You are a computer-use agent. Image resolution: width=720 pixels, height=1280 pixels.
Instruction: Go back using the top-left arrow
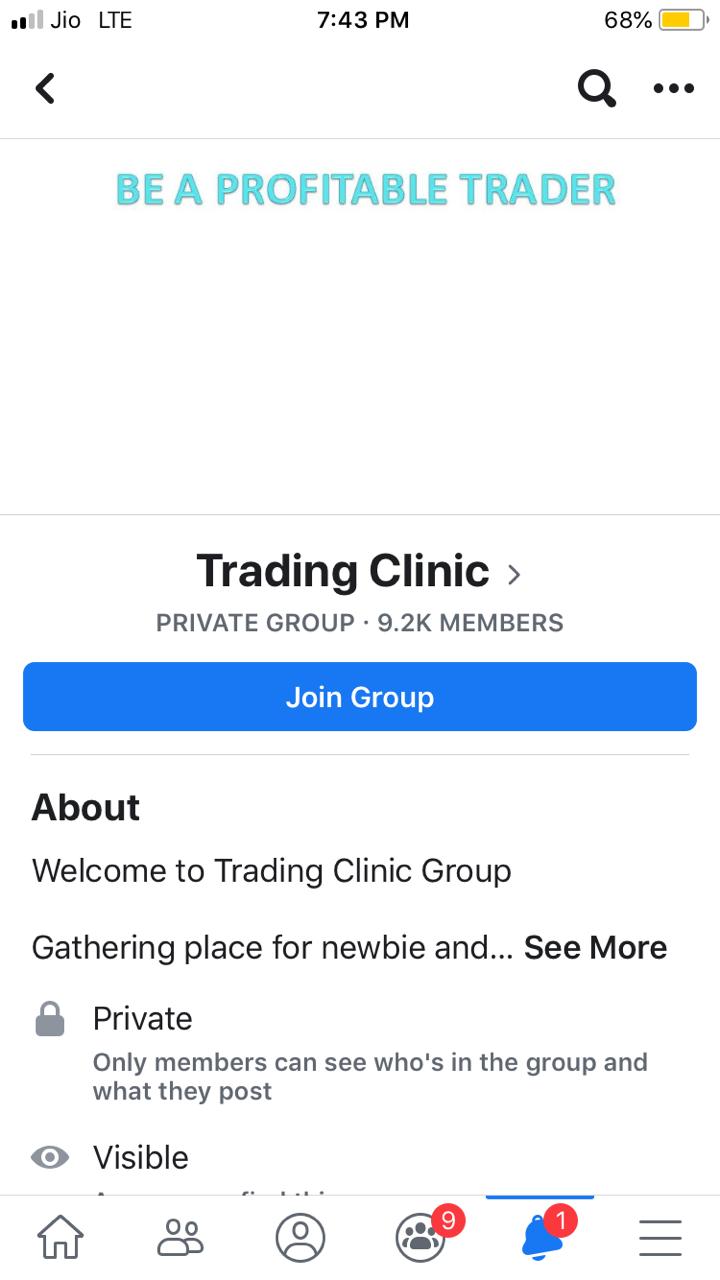click(45, 88)
